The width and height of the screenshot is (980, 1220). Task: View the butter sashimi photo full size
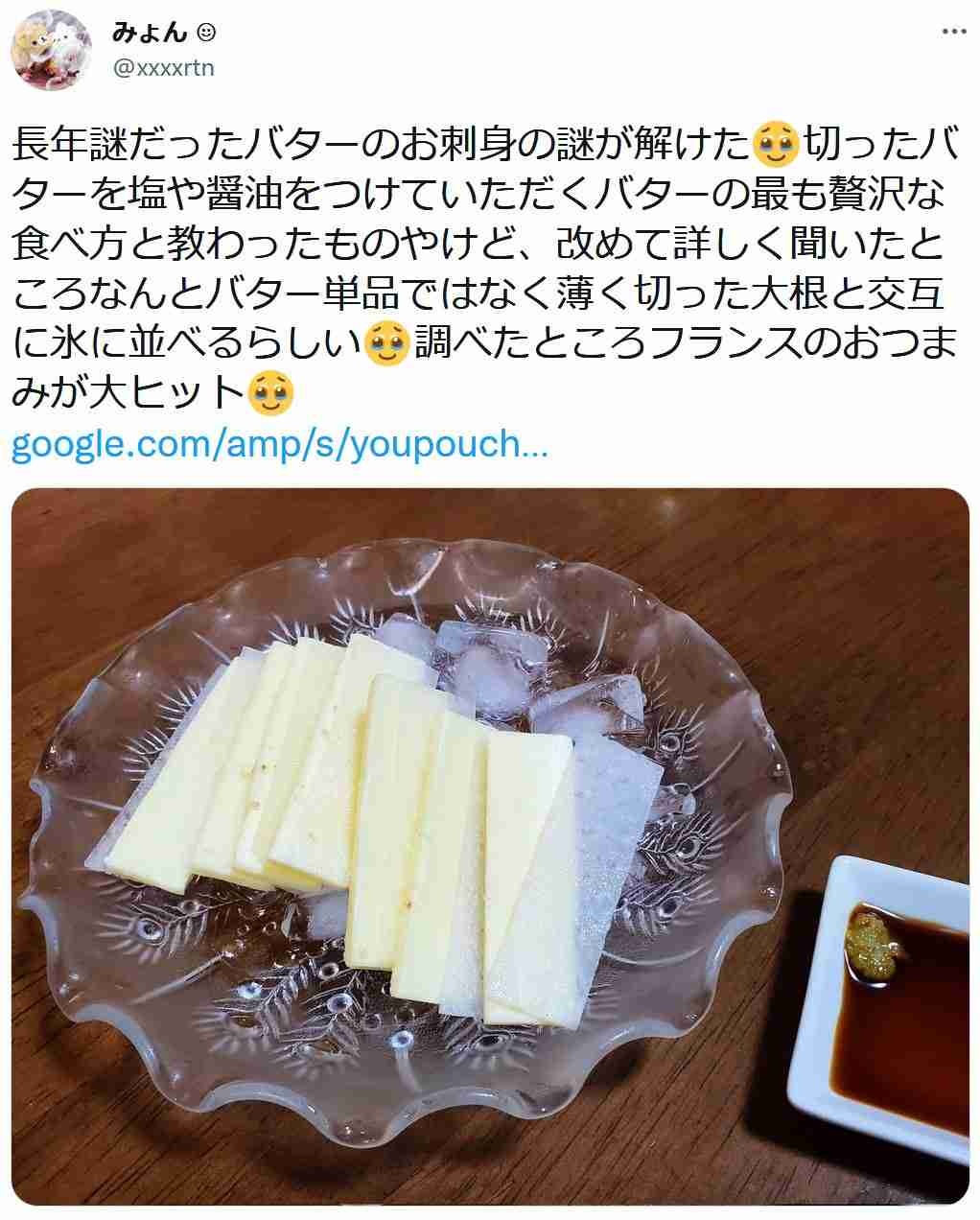coord(490,845)
